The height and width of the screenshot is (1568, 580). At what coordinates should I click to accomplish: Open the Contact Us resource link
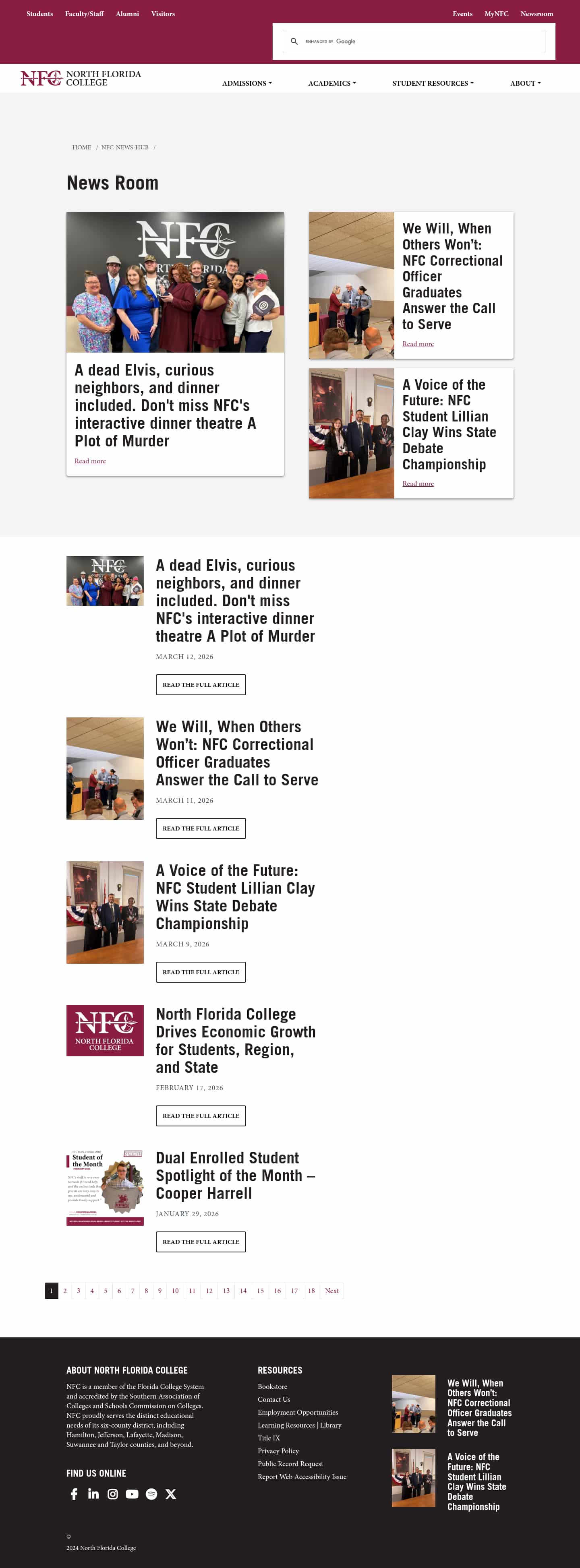(273, 1399)
